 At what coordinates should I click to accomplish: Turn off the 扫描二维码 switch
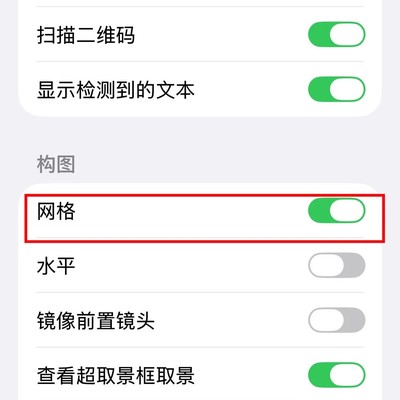[x=337, y=34]
